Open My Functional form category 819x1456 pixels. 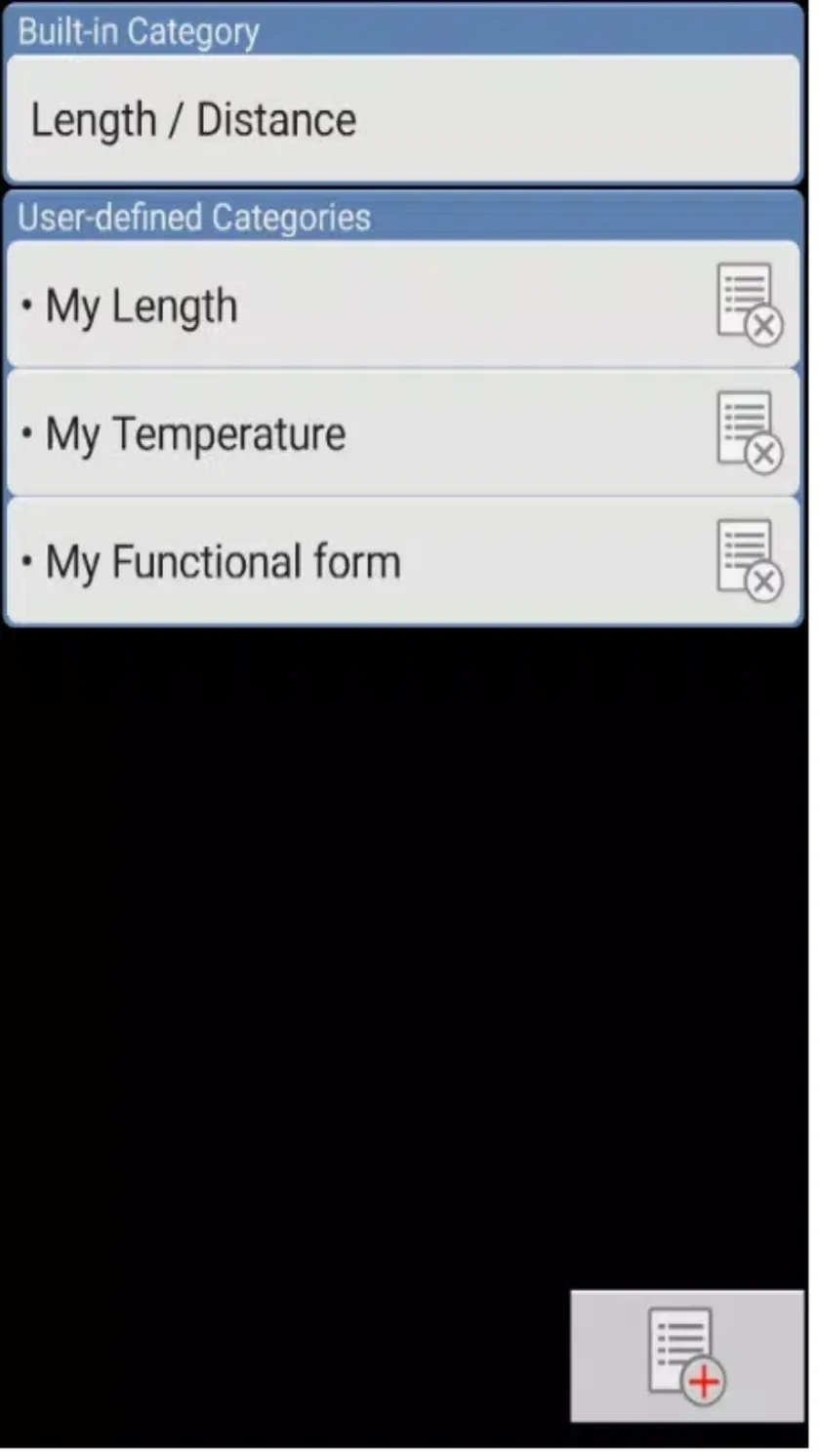(x=403, y=561)
